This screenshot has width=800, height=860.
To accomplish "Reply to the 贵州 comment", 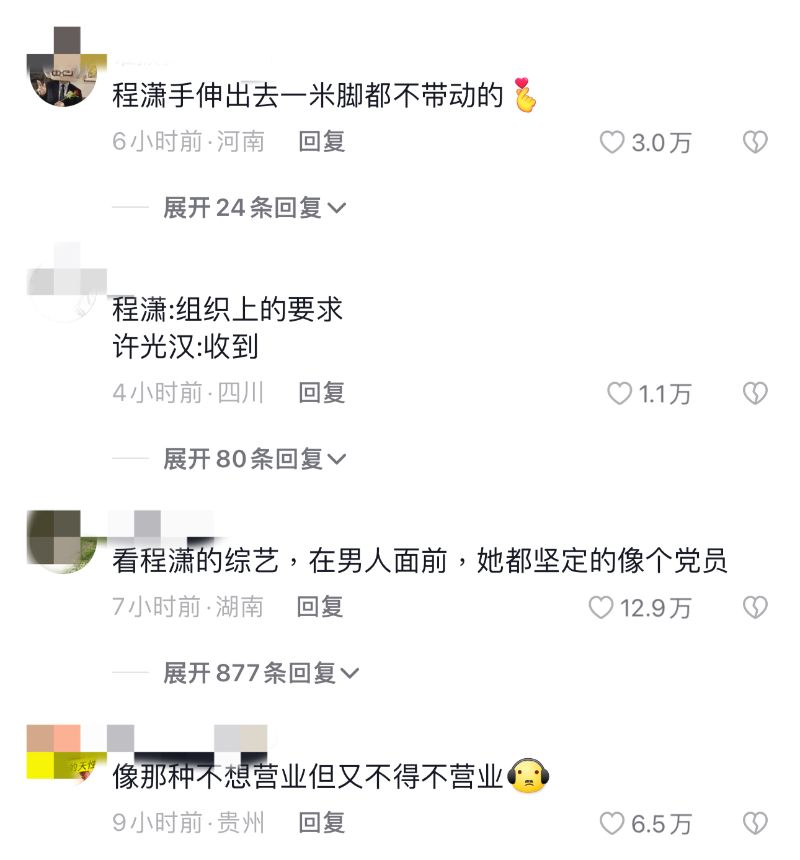I will [321, 823].
